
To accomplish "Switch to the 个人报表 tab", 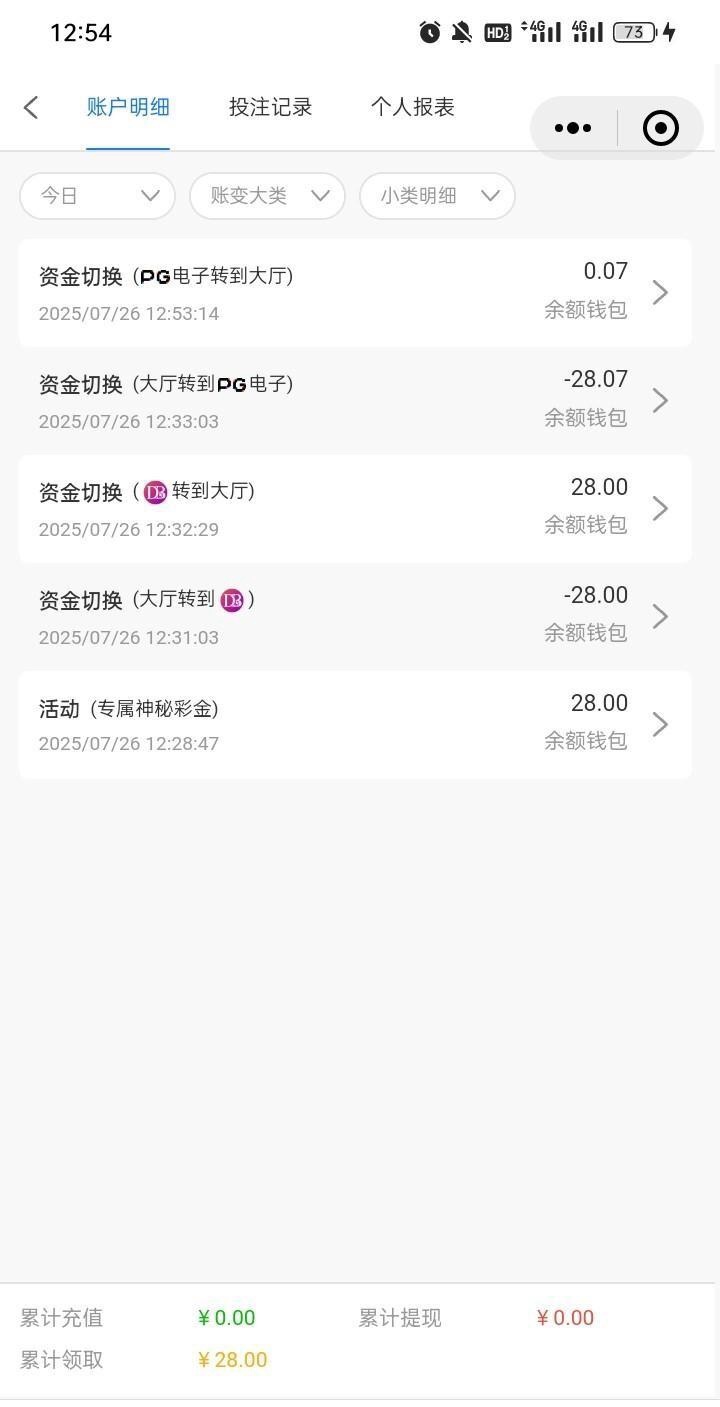I will click(x=412, y=108).
